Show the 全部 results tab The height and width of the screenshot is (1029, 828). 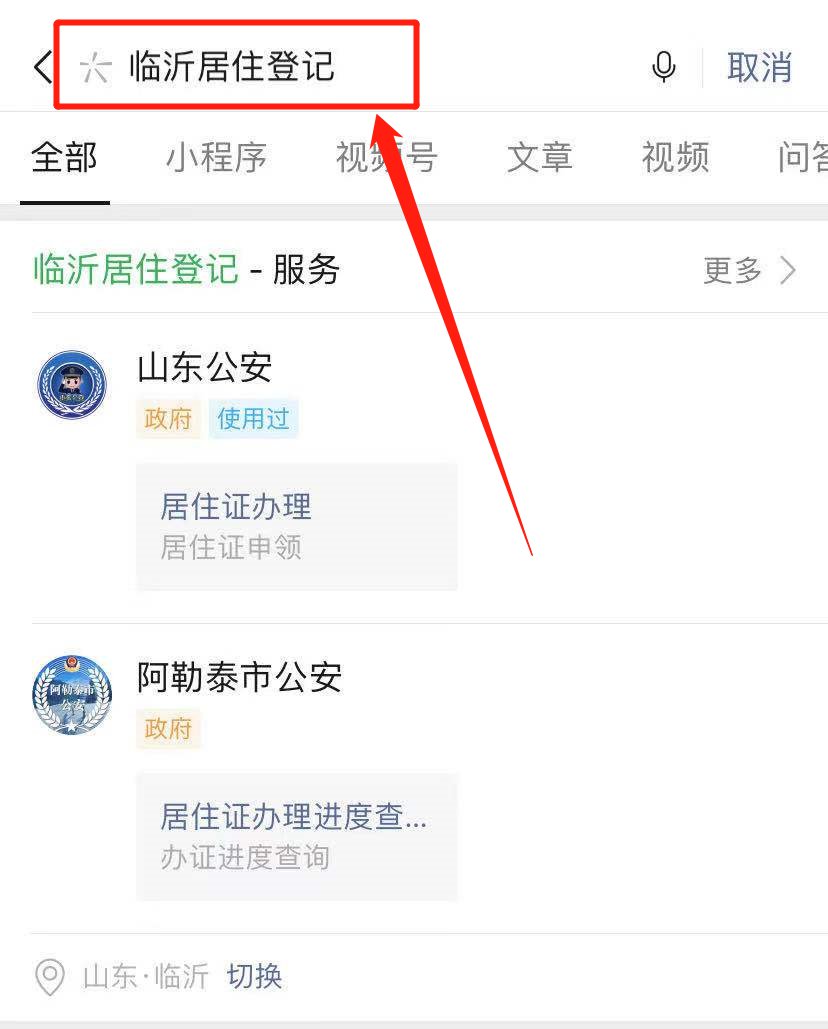tap(64, 157)
